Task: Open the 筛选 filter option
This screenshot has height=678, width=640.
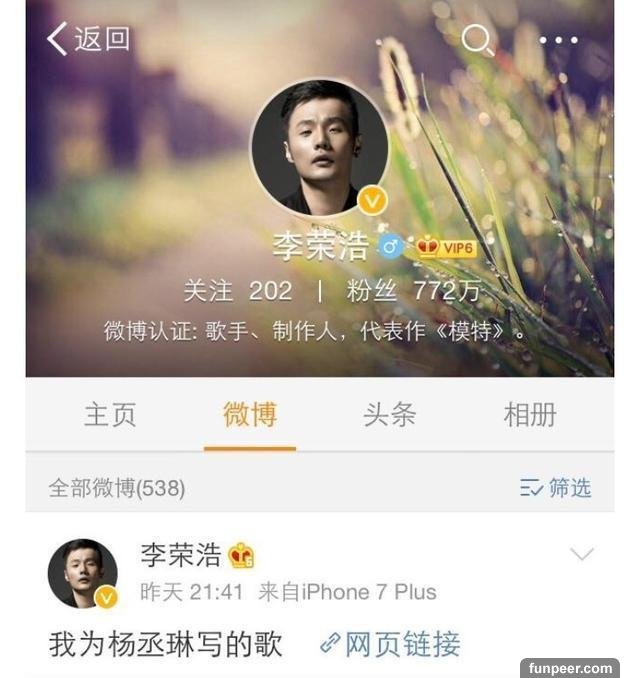Action: [x=556, y=488]
